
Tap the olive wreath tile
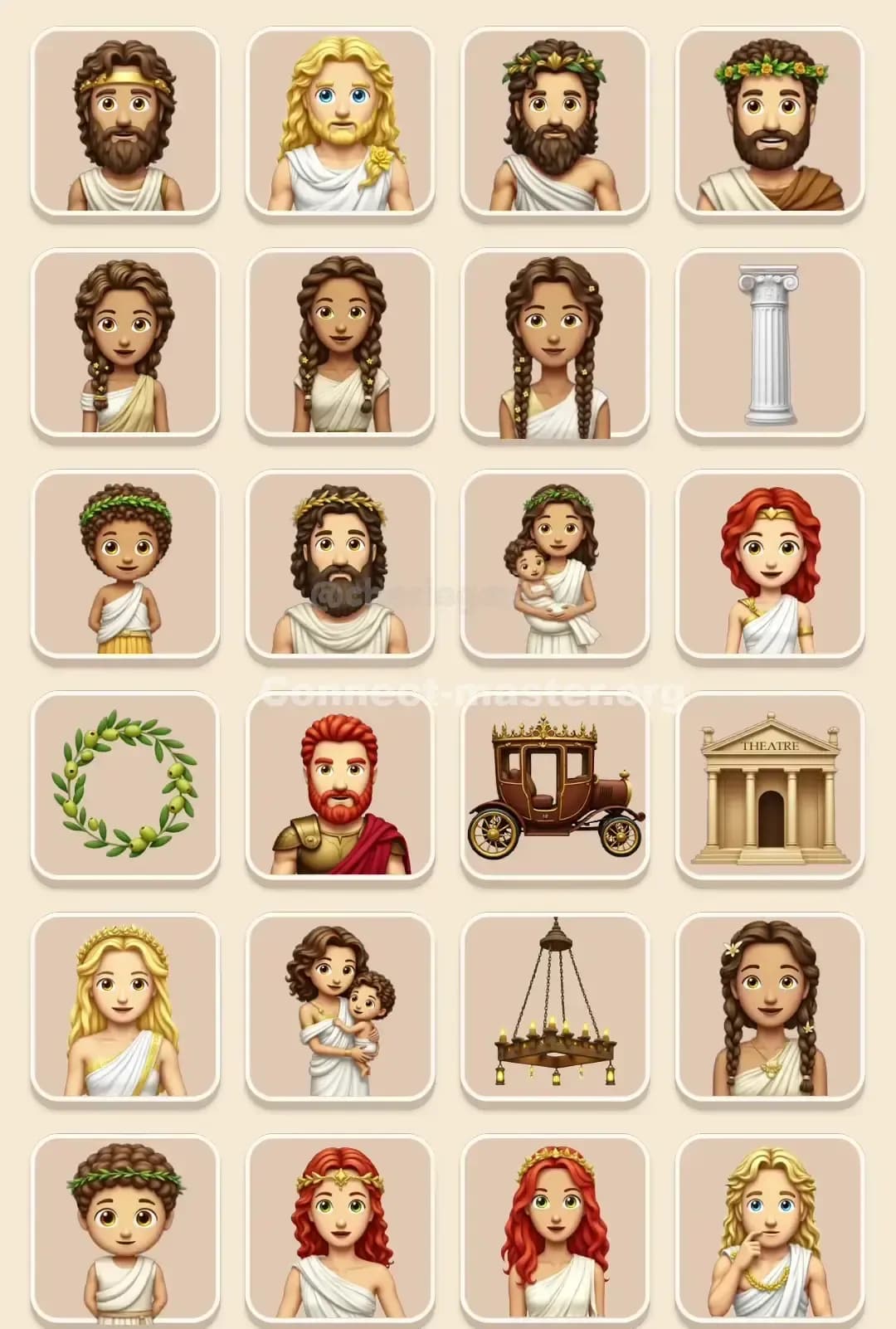pyautogui.click(x=124, y=785)
